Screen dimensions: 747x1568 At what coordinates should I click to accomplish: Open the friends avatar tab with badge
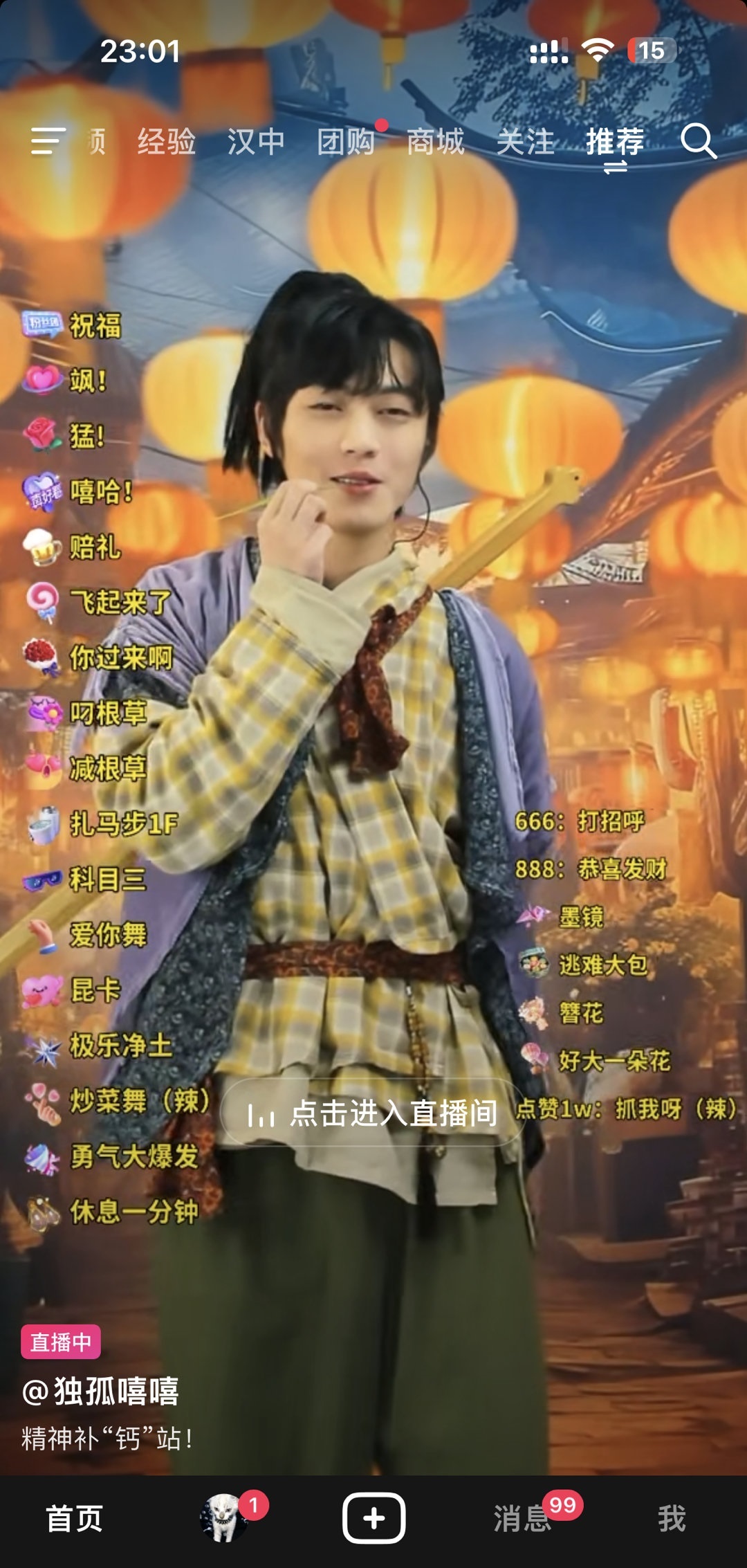pyautogui.click(x=225, y=1518)
